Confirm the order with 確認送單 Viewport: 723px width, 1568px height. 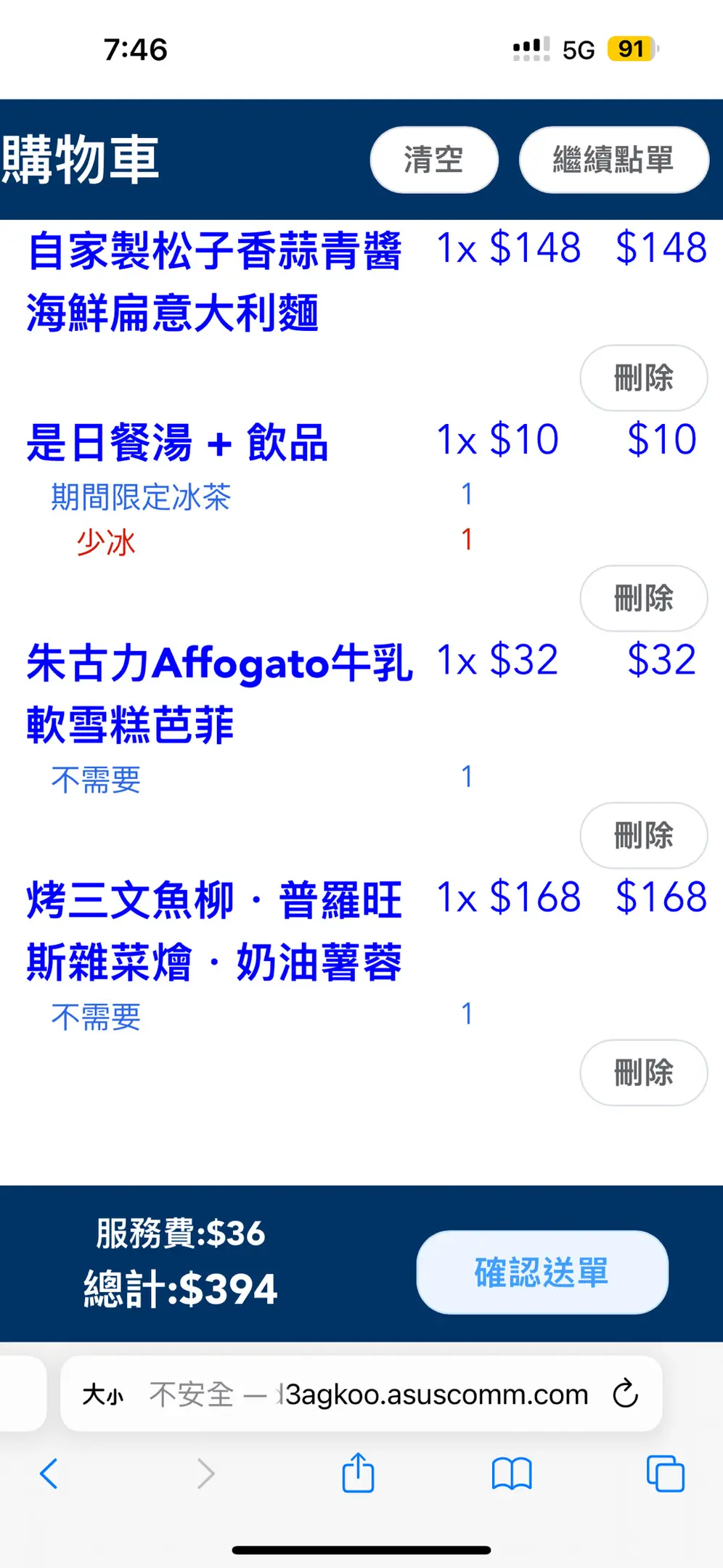tap(542, 1272)
